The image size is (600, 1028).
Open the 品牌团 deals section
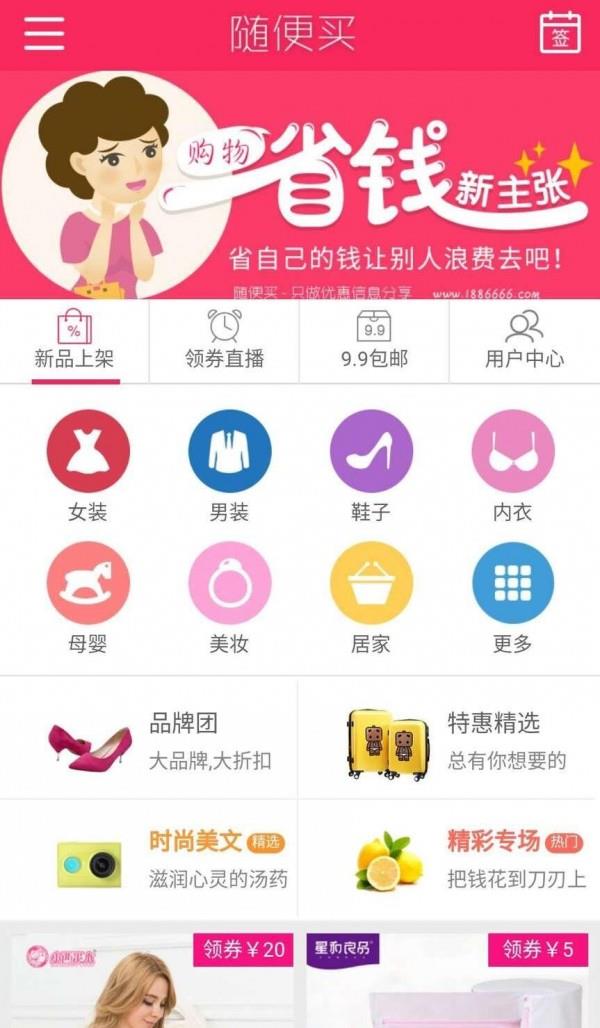pyautogui.click(x=150, y=740)
